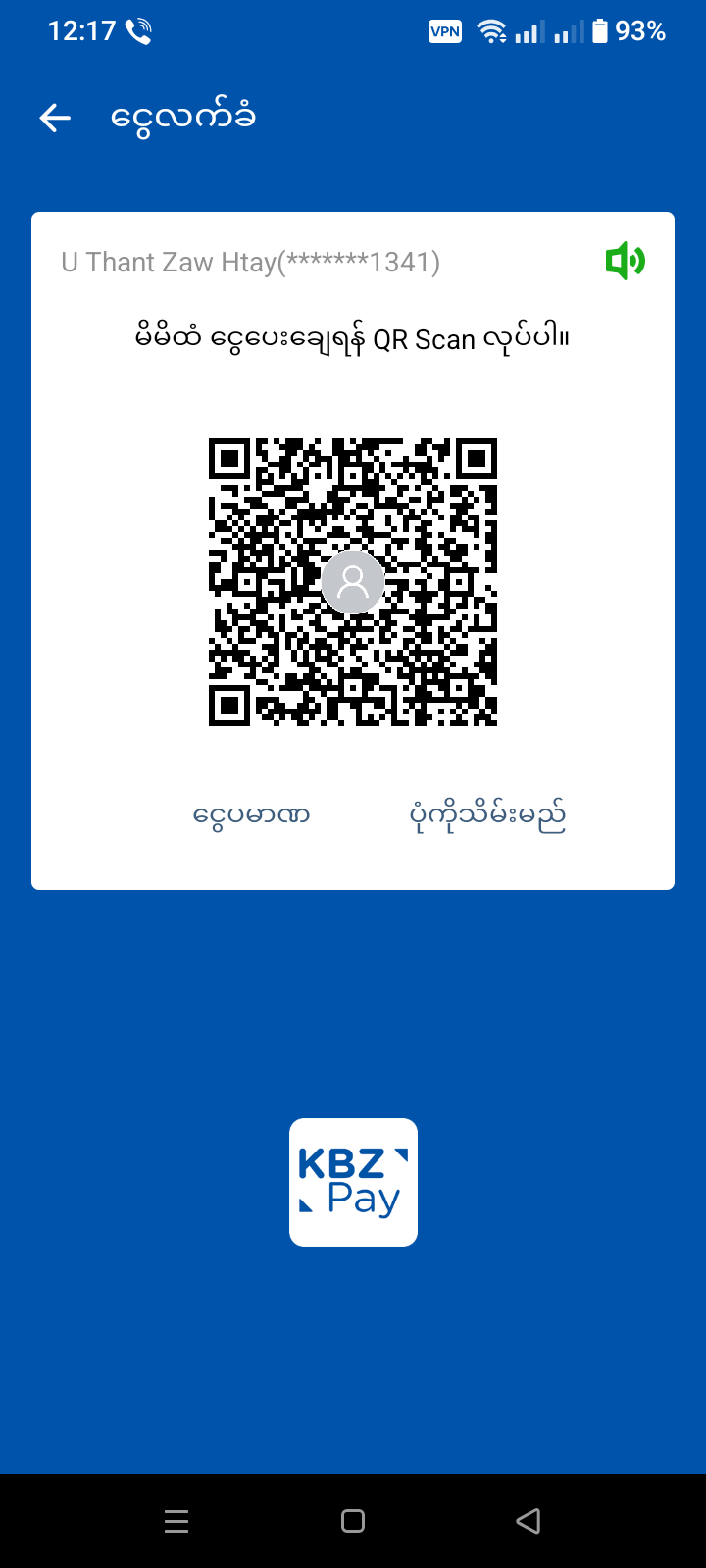Image resolution: width=706 pixels, height=1568 pixels.
Task: Open recent apps from navigation bar
Action: click(x=176, y=1521)
